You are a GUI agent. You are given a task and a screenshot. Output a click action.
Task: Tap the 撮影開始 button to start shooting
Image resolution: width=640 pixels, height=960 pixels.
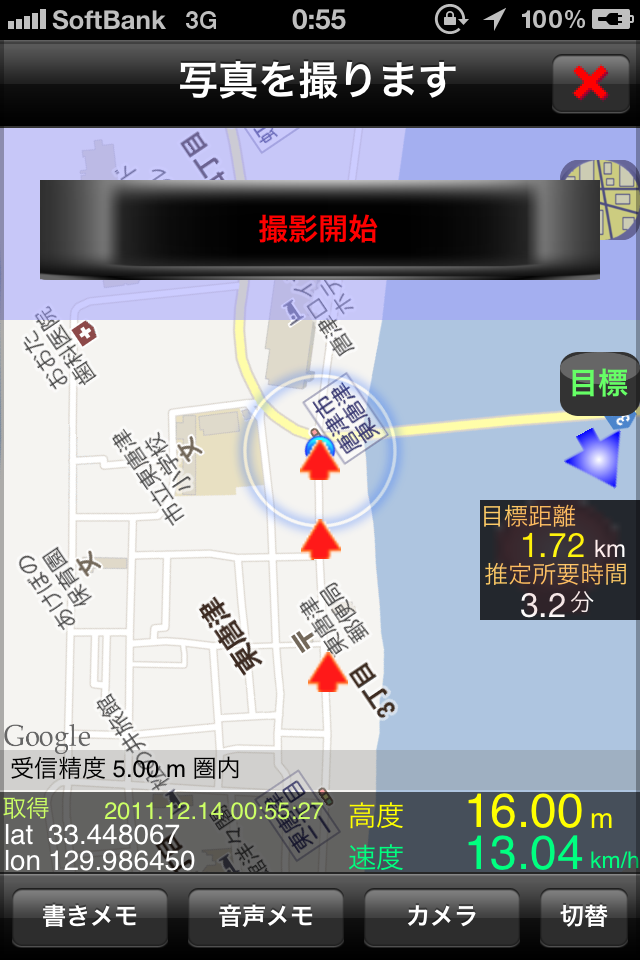pos(319,230)
